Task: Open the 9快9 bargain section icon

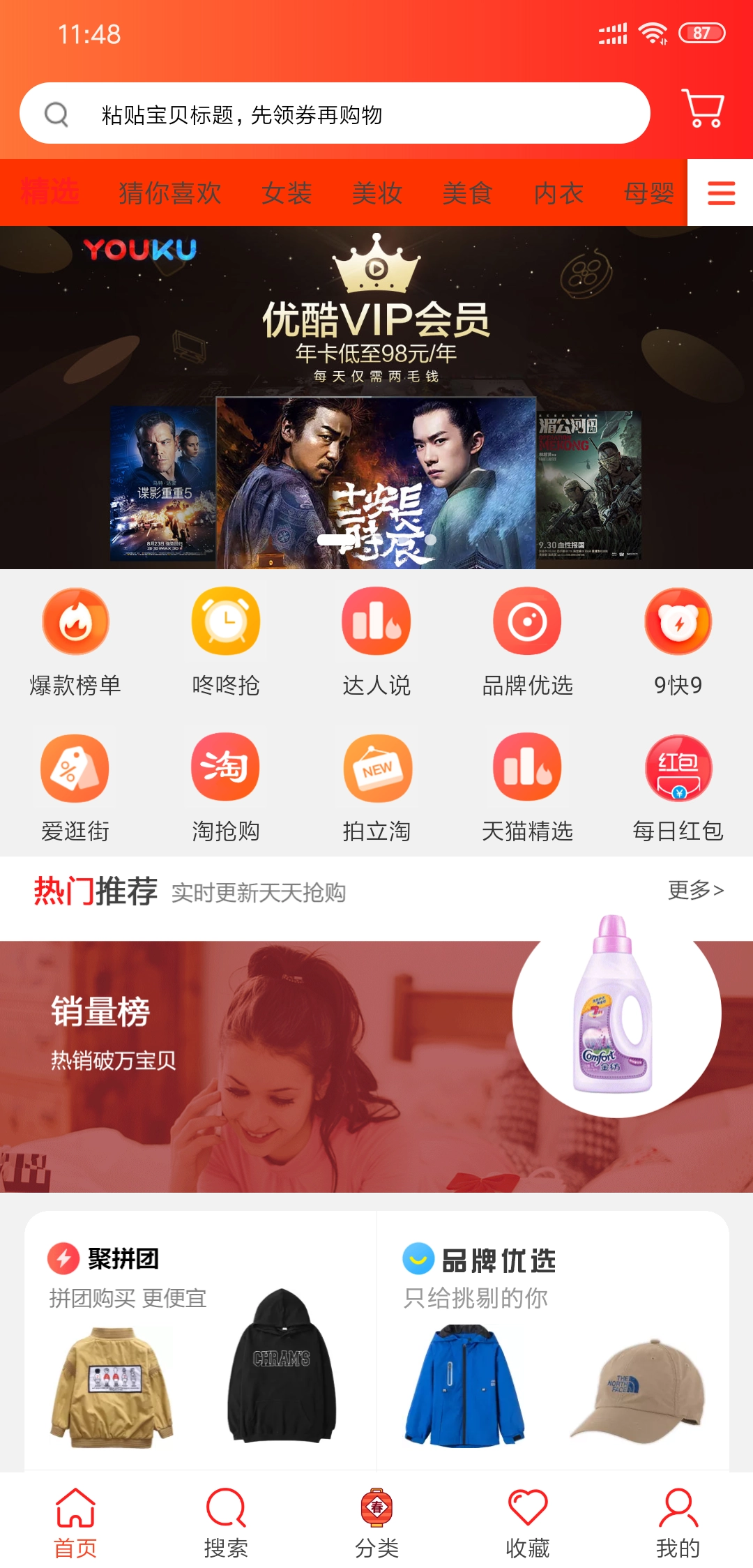Action: point(677,623)
